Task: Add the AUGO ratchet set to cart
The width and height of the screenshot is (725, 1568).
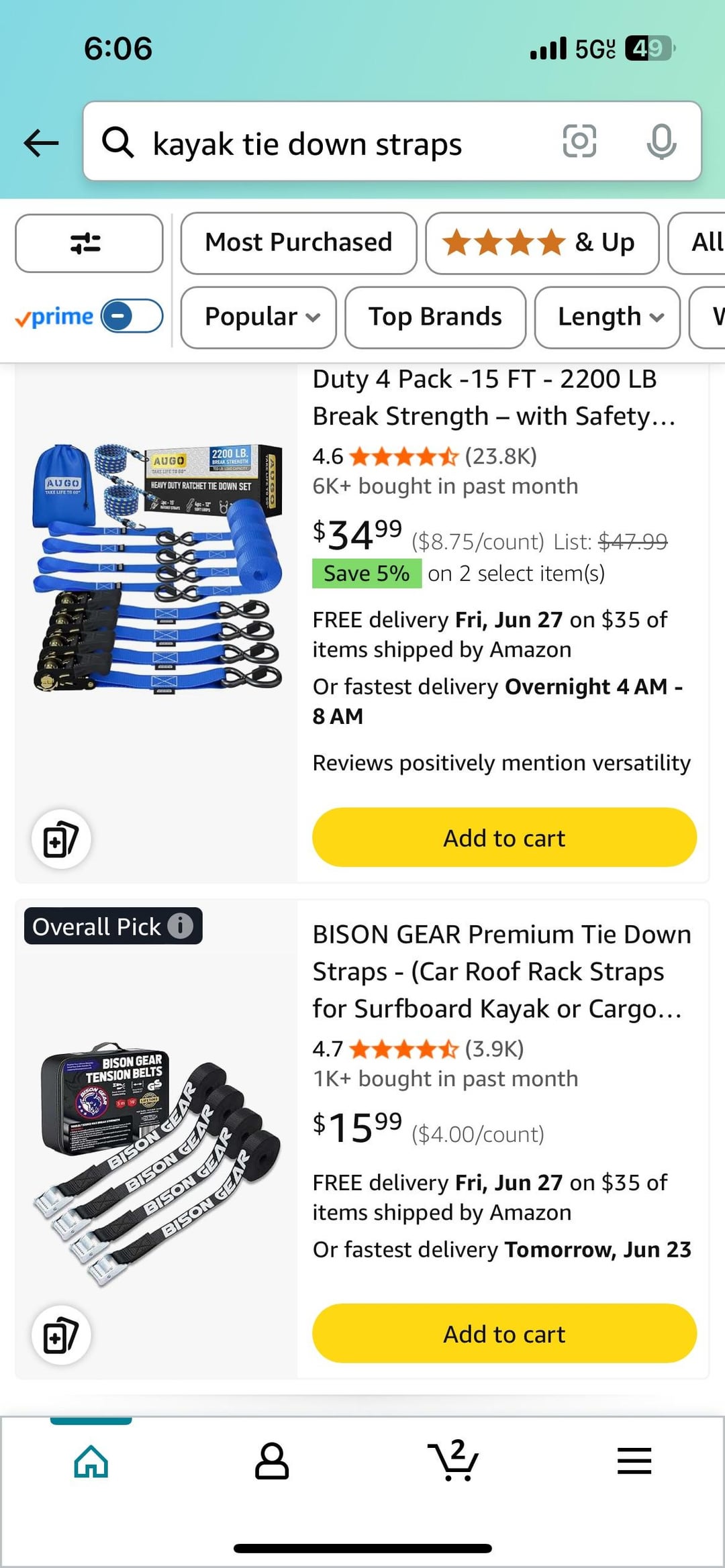Action: coord(503,837)
